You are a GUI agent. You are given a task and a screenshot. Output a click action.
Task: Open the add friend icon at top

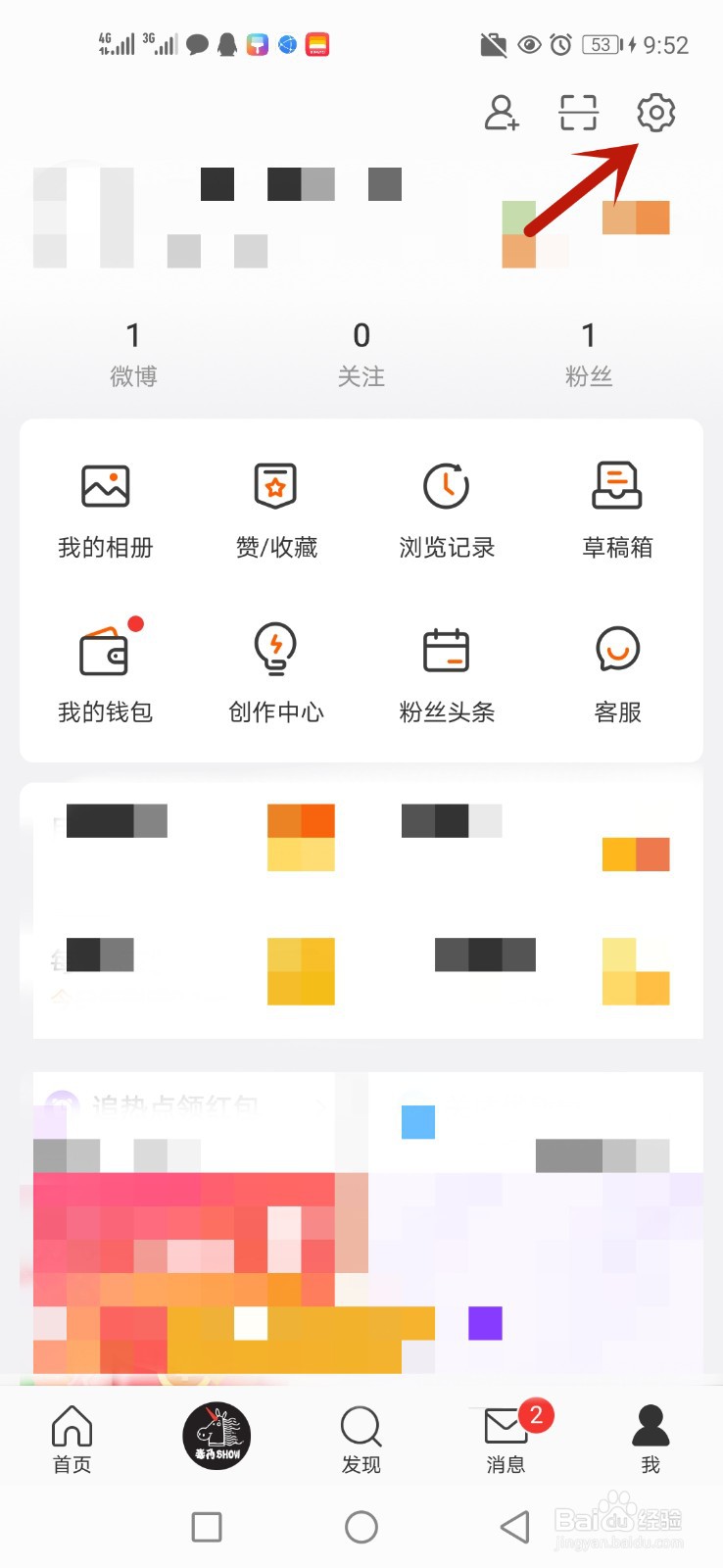pos(502,113)
